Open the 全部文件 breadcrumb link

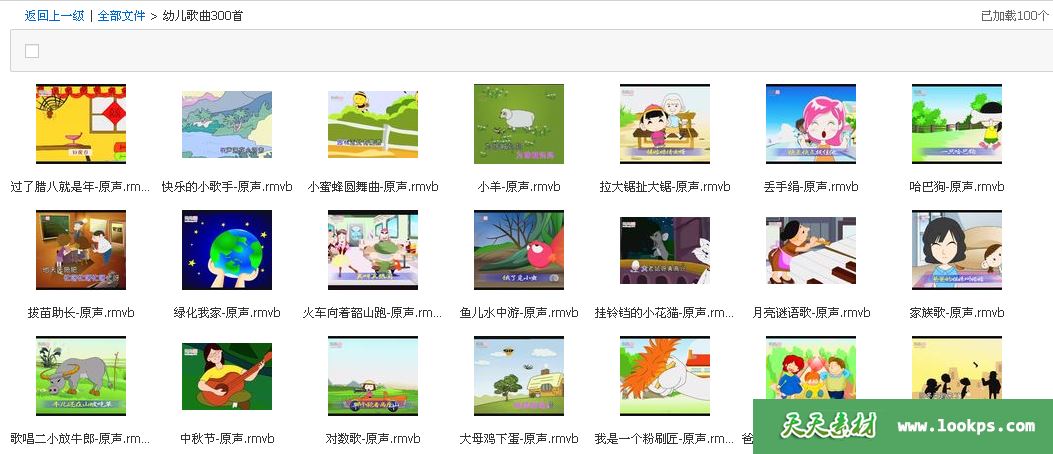click(121, 16)
